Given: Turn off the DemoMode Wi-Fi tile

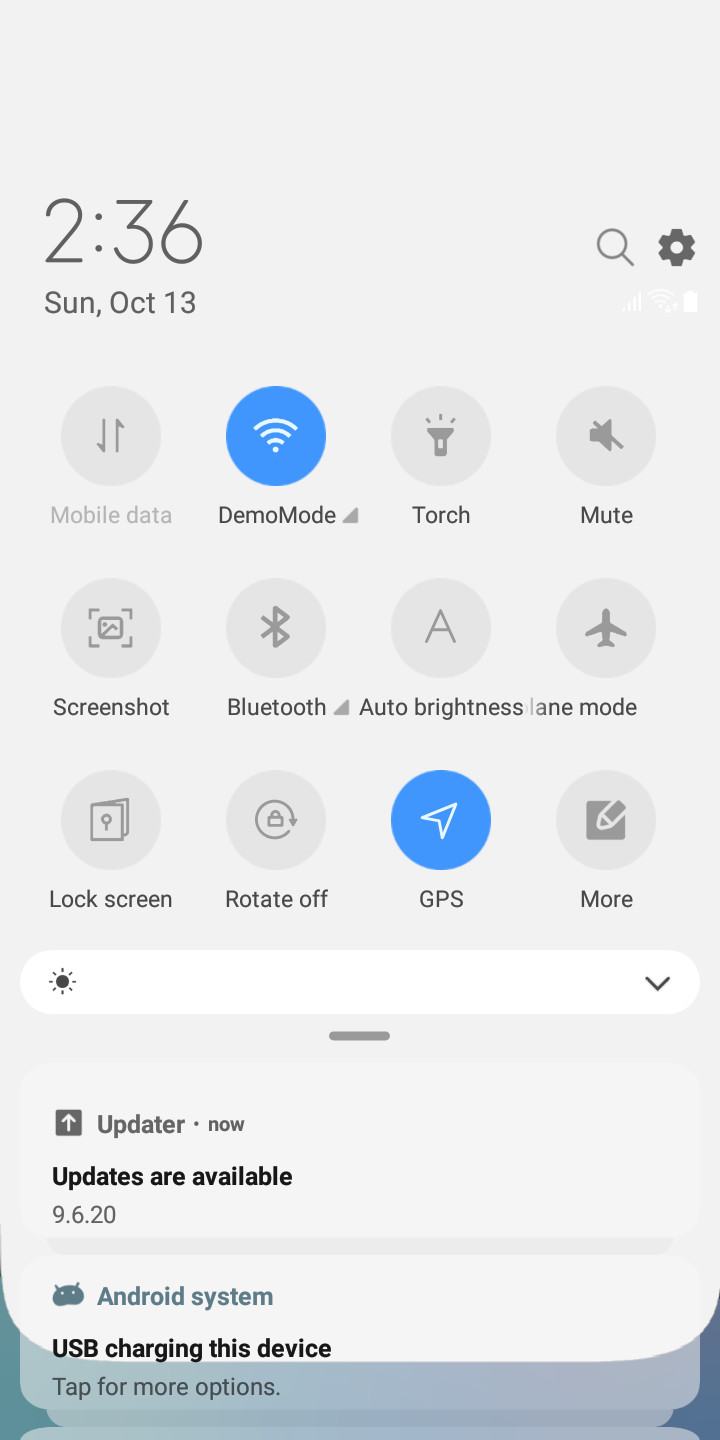Looking at the screenshot, I should pyautogui.click(x=276, y=436).
